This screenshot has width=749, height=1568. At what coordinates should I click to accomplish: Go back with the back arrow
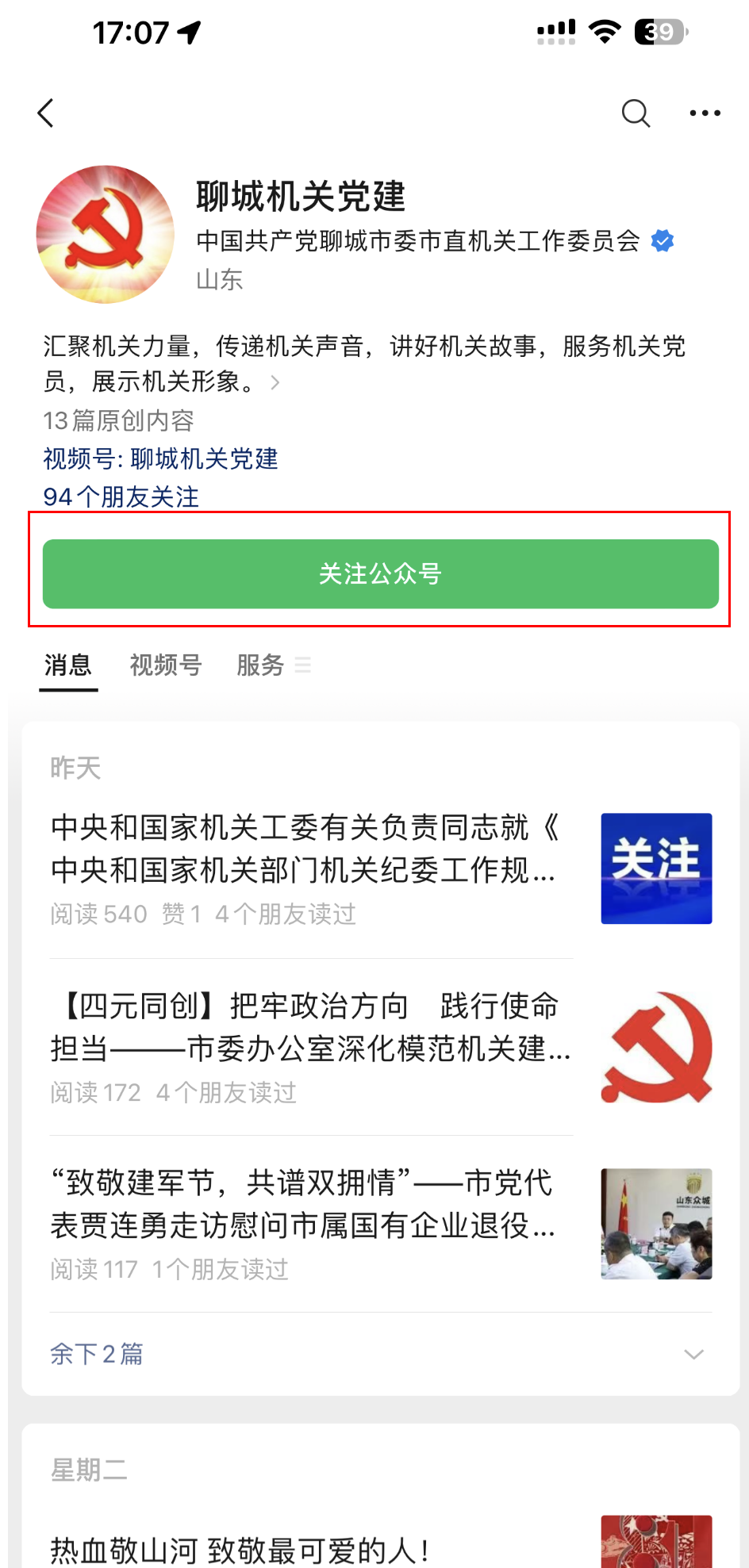(46, 113)
